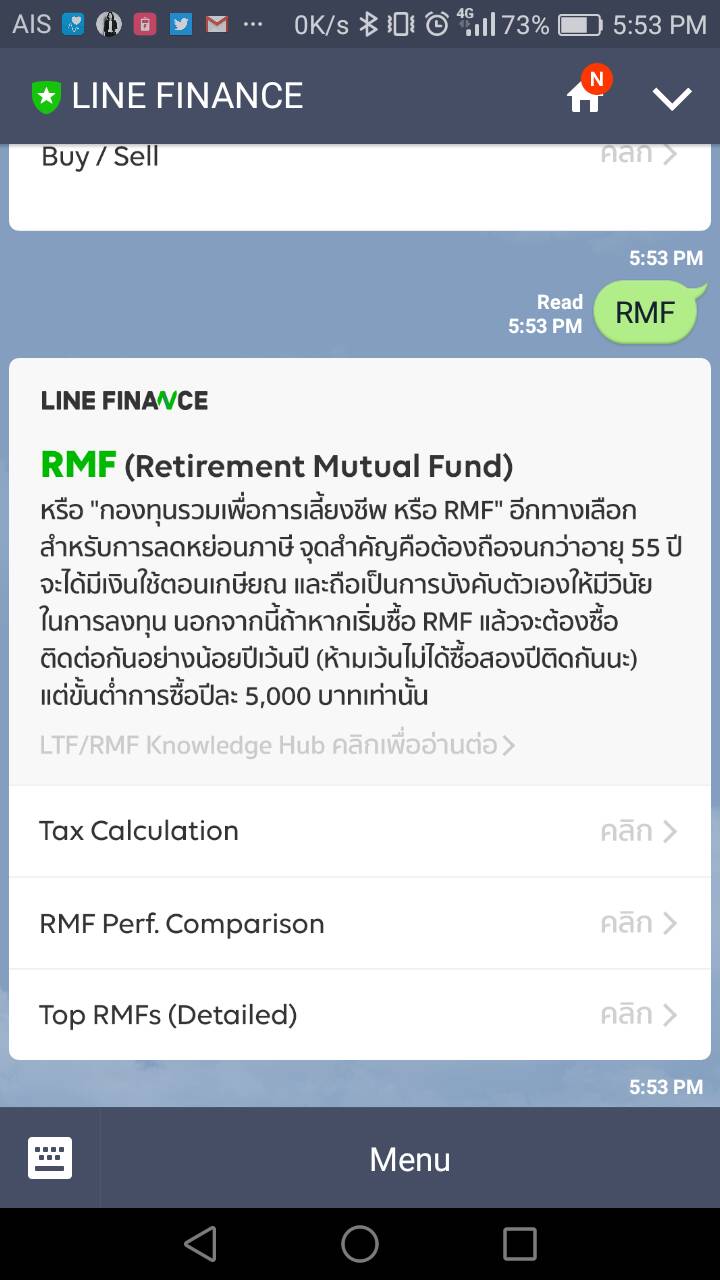The height and width of the screenshot is (1280, 720).
Task: Open the recent apps button
Action: pyautogui.click(x=519, y=1244)
